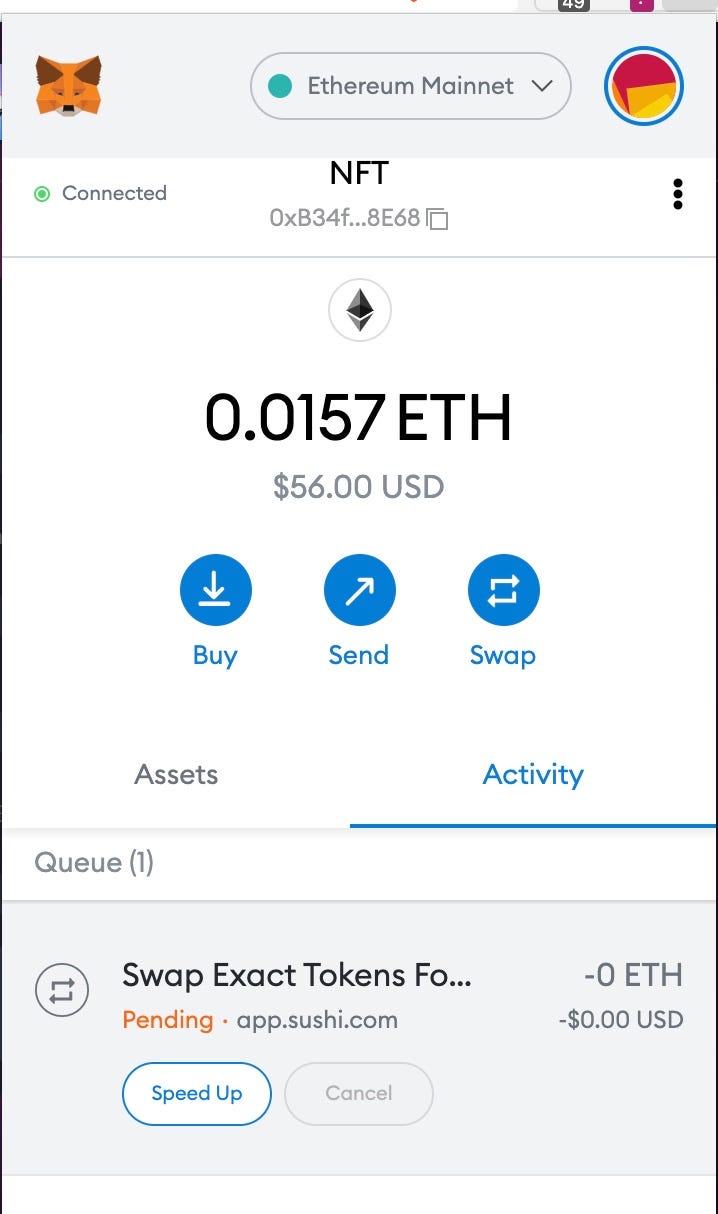
Task: Start a token Swap
Action: pos(503,590)
